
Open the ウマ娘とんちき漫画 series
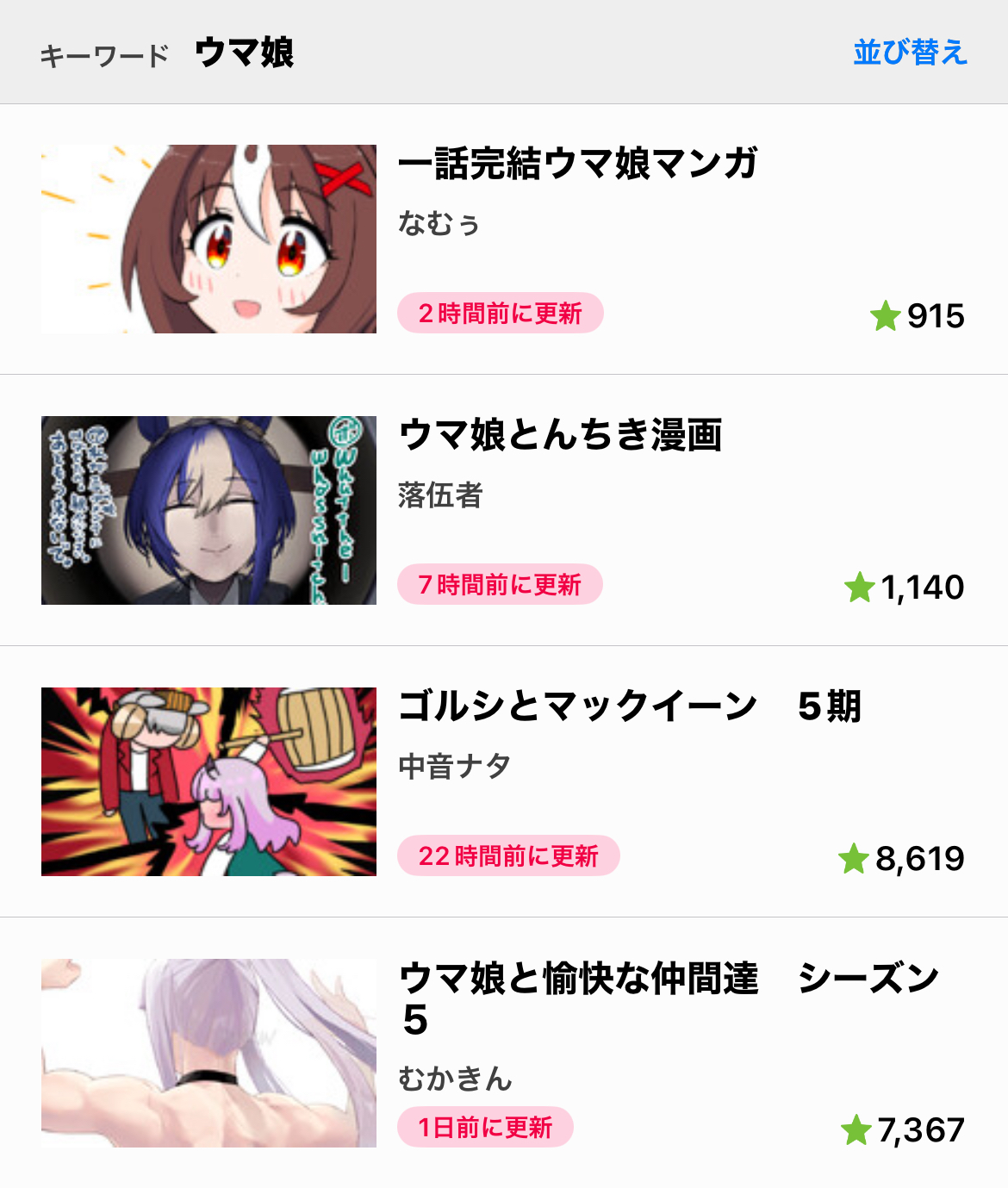(x=560, y=434)
